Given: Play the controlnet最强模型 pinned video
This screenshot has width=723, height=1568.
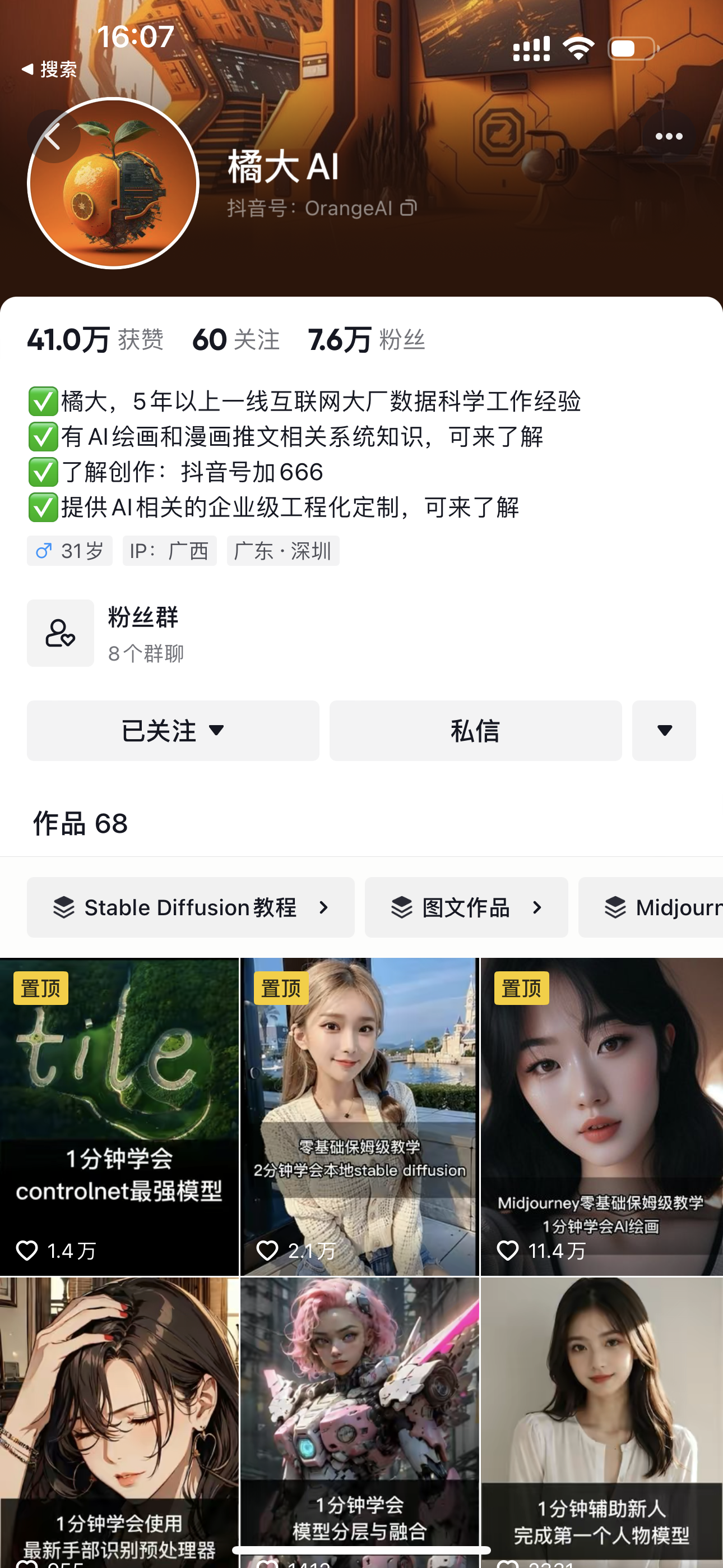Looking at the screenshot, I should (119, 1117).
